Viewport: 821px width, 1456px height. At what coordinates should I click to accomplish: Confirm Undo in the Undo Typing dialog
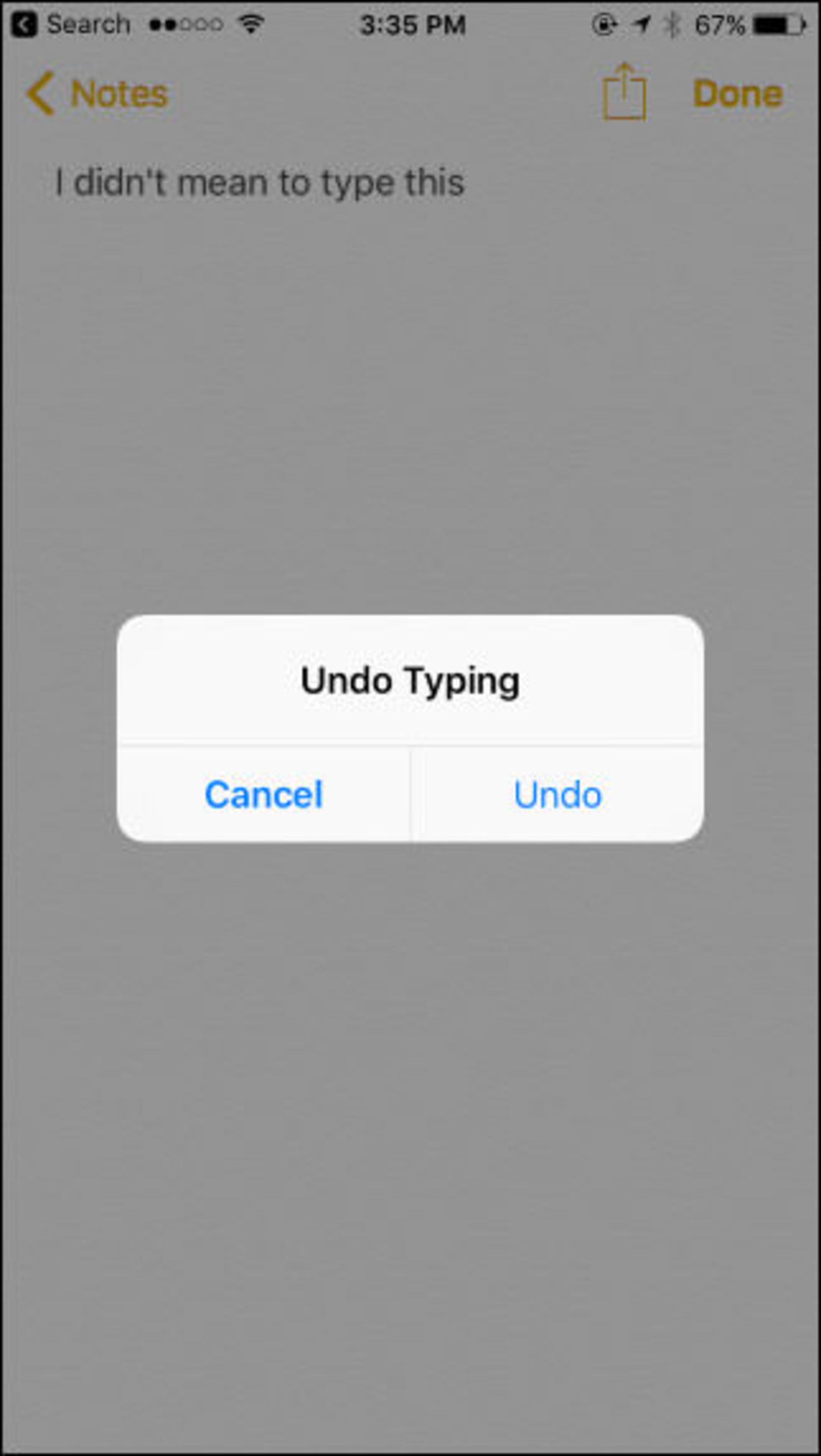558,794
